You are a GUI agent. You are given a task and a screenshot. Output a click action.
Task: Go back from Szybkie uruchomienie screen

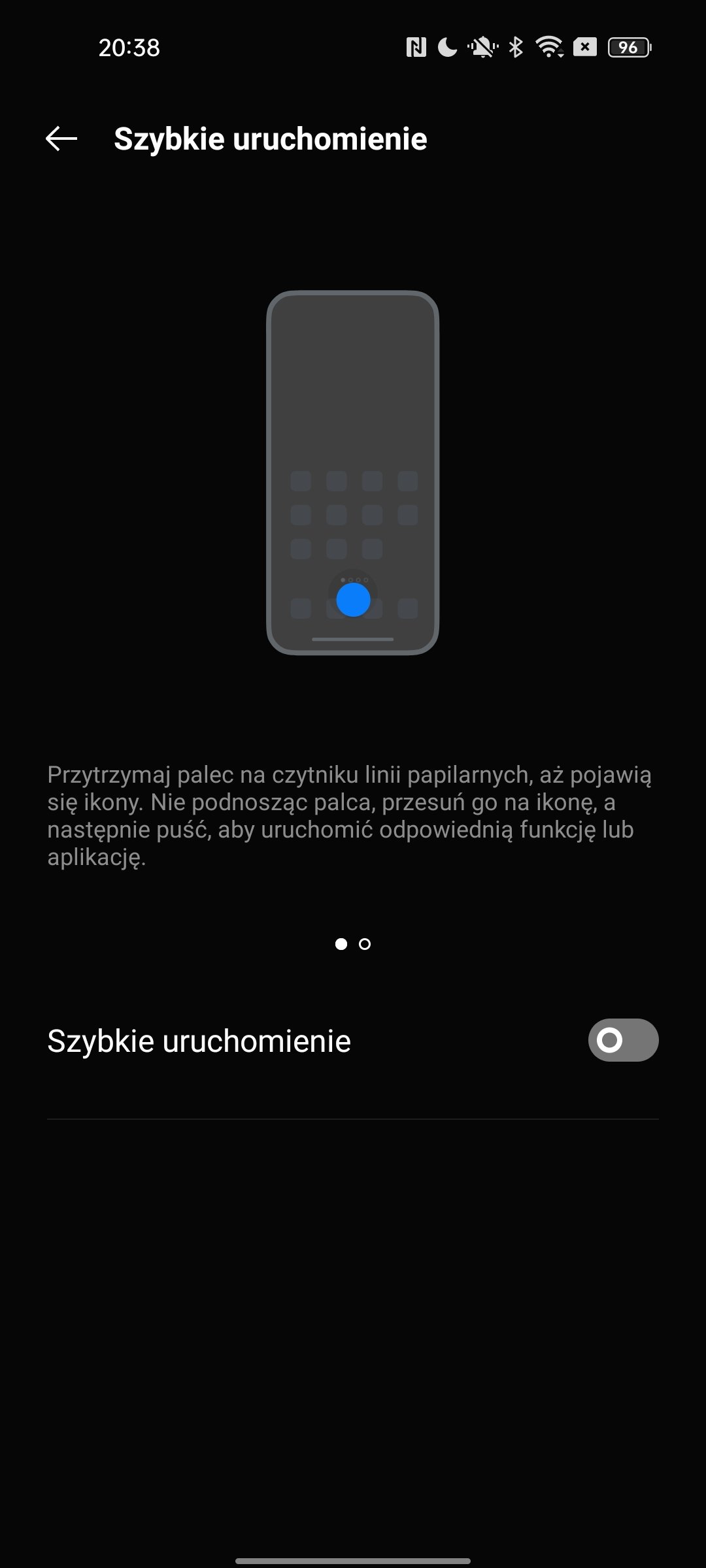pyautogui.click(x=61, y=139)
